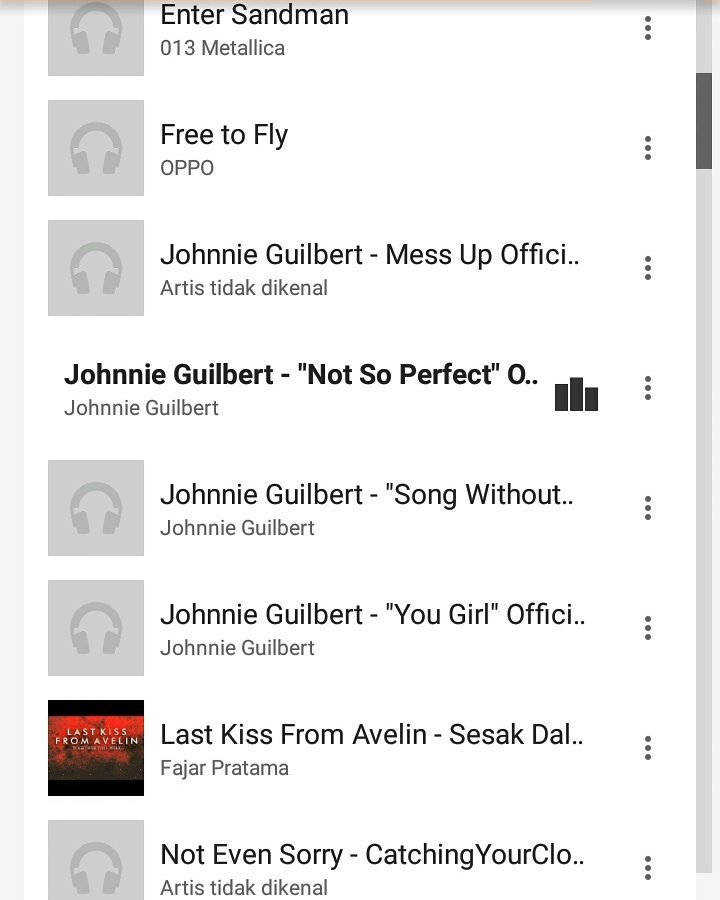Open overflow menu for Free to Fly
The width and height of the screenshot is (720, 900).
(648, 148)
